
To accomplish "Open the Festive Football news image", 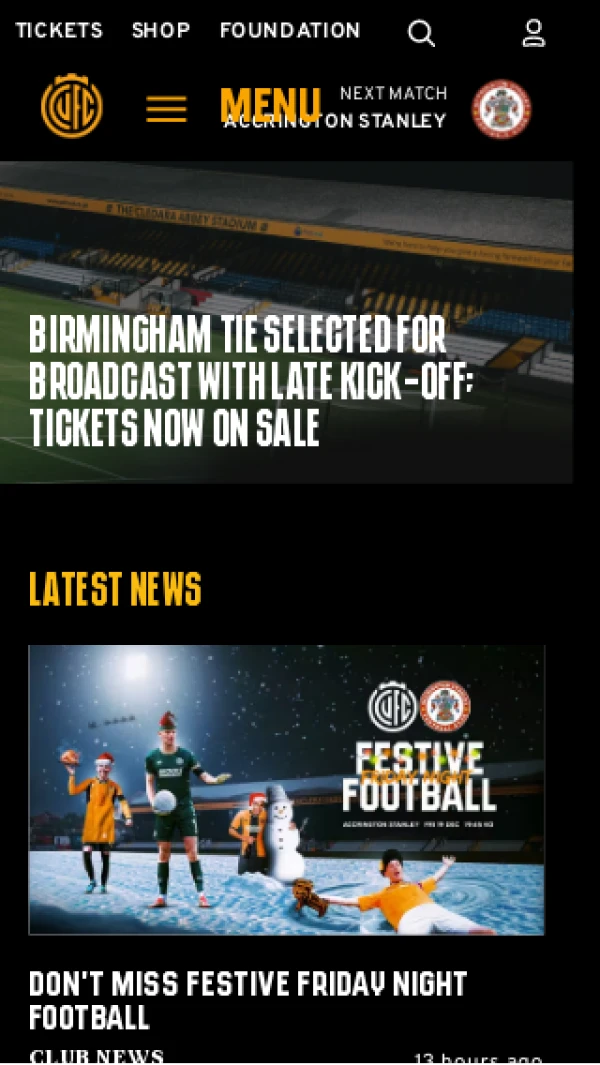I will (286, 789).
